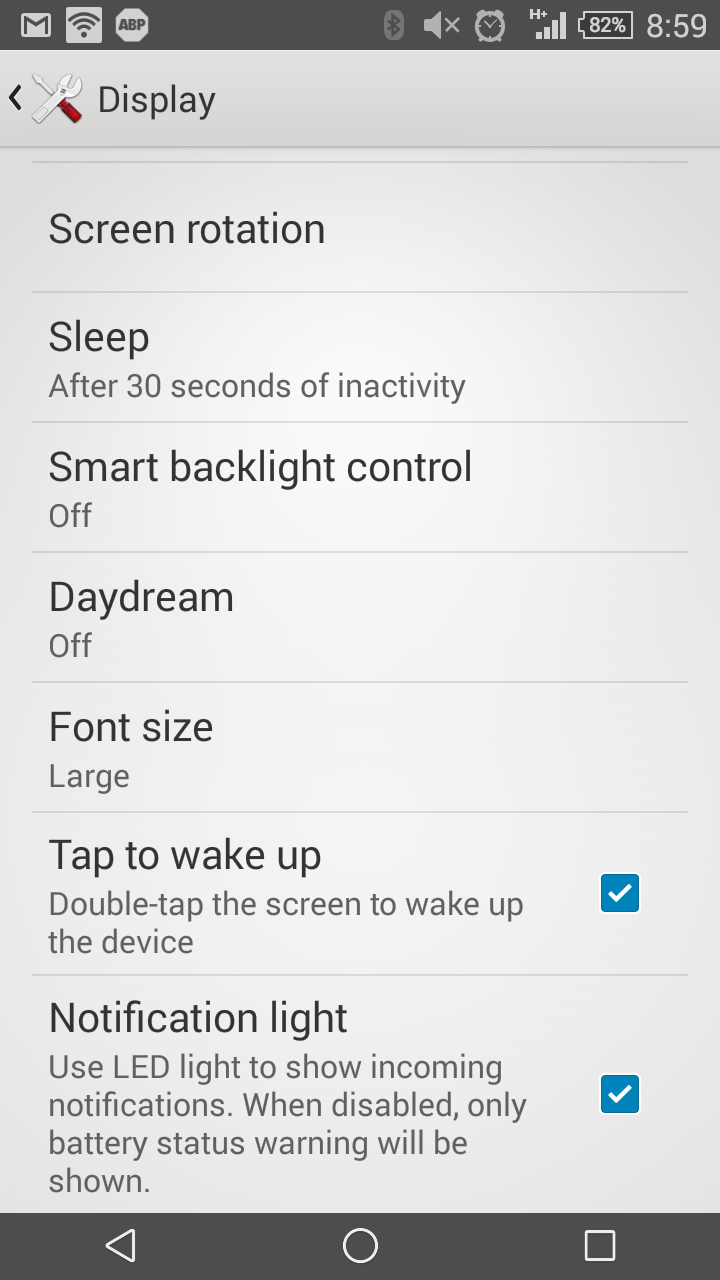Open Screen rotation settings
The width and height of the screenshot is (720, 1280).
tap(360, 229)
